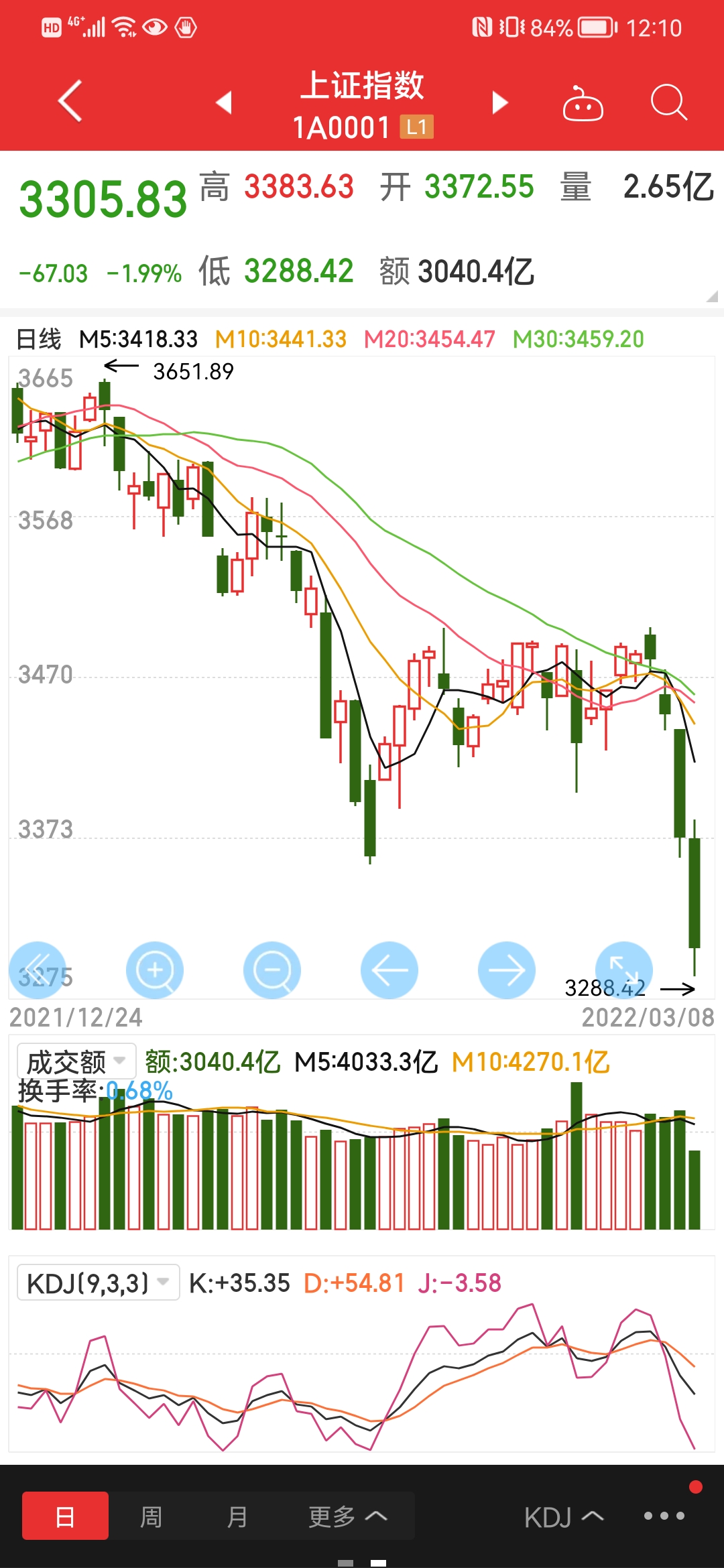Jump chart to earliest data

[x=38, y=970]
